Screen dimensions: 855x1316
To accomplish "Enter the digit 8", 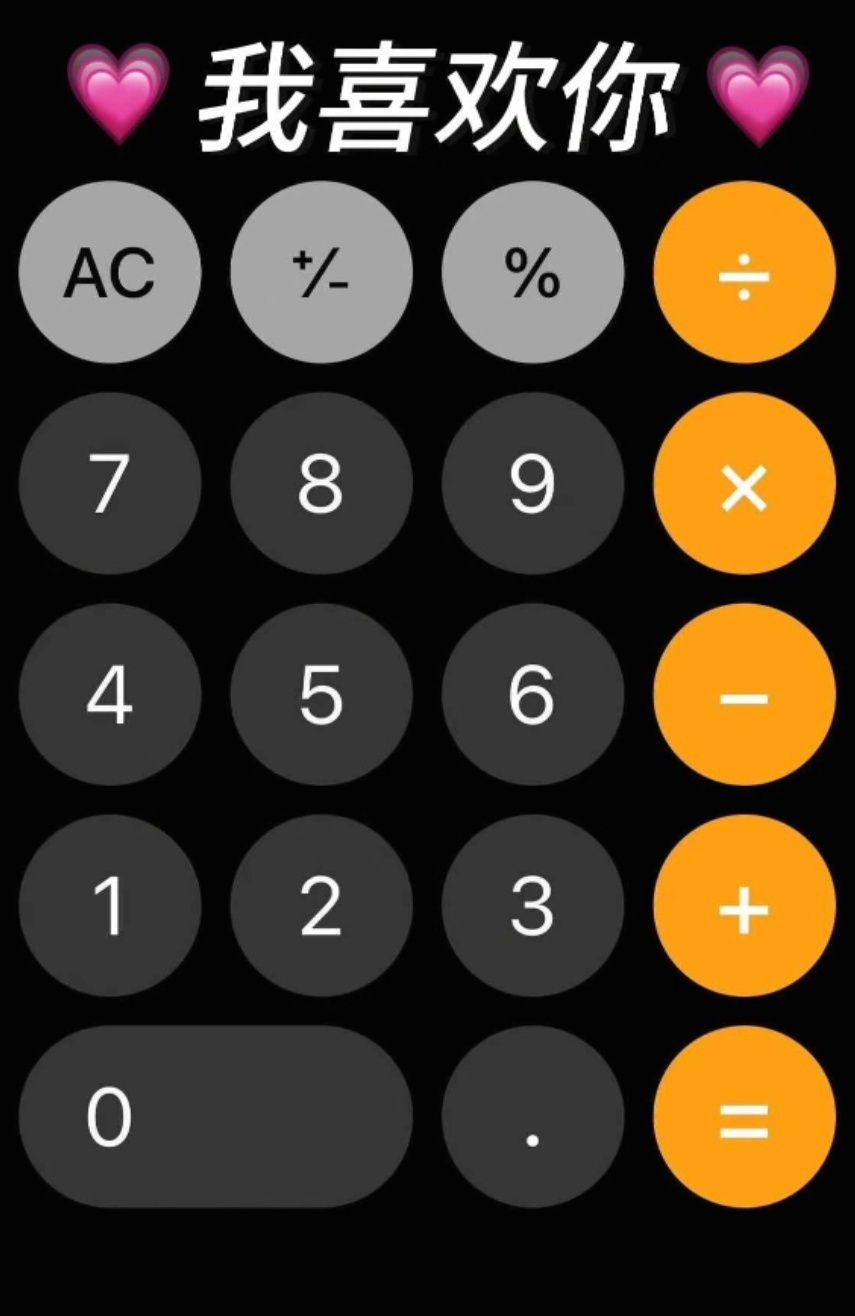I will [x=322, y=483].
